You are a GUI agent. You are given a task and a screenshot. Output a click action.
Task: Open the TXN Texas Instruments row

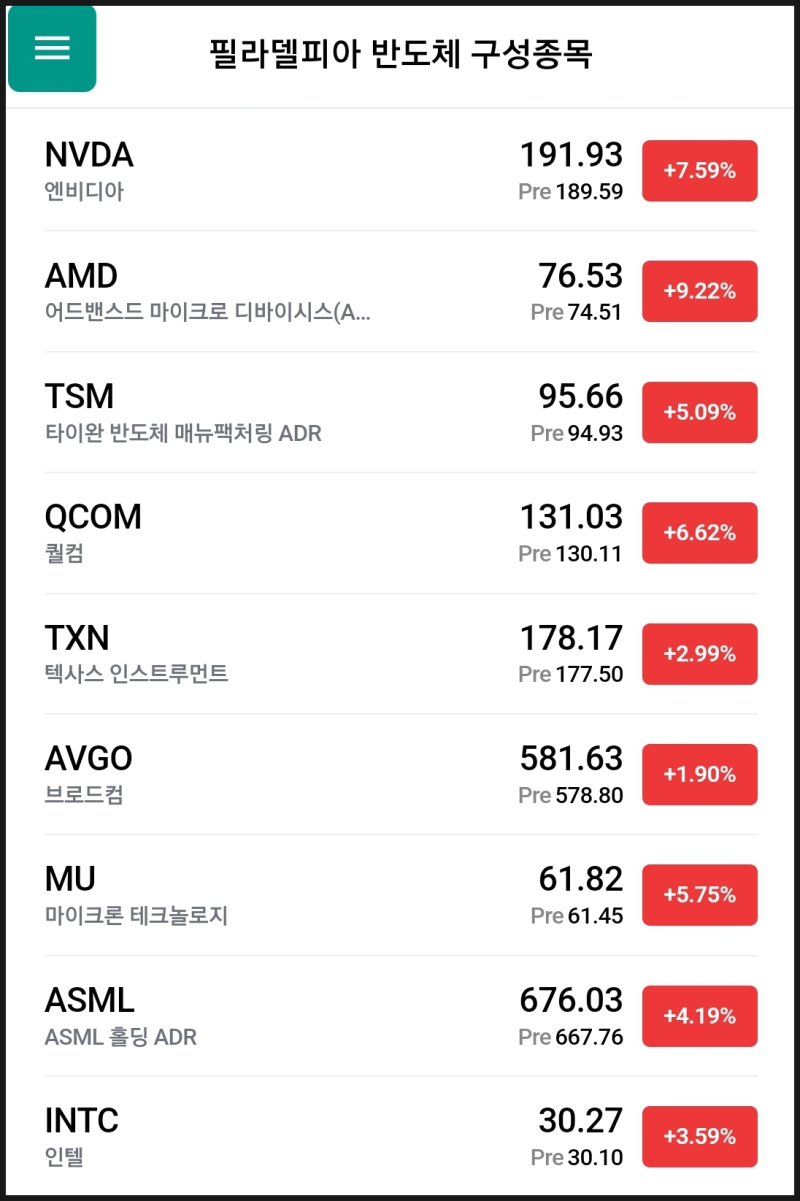[300, 653]
